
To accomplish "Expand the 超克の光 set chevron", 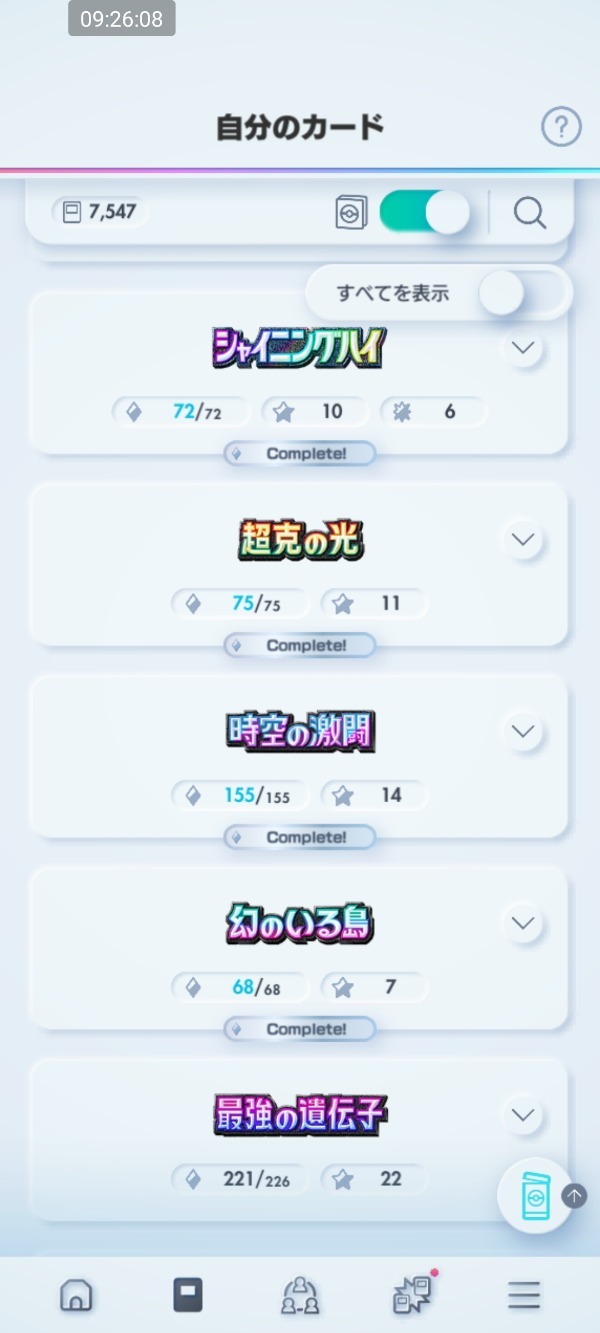I will (x=523, y=539).
